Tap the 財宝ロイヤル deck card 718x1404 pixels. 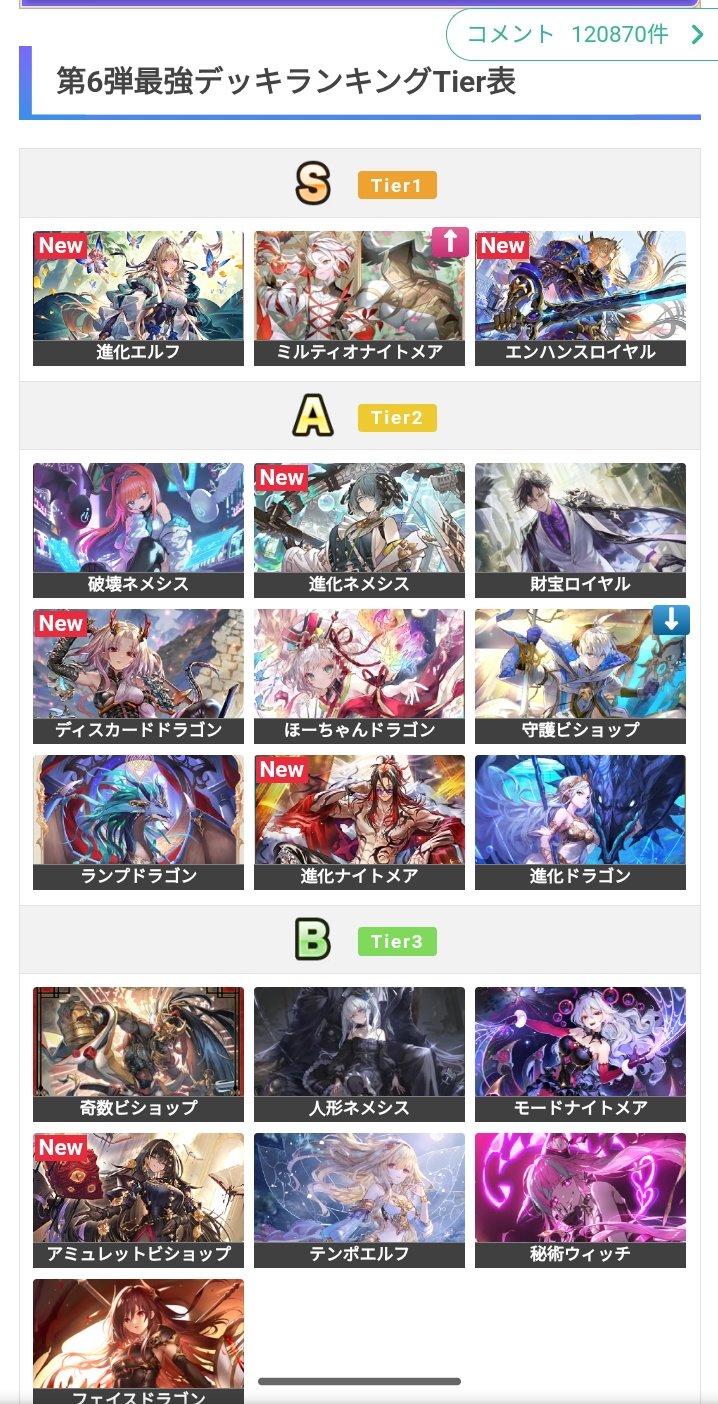[x=580, y=530]
